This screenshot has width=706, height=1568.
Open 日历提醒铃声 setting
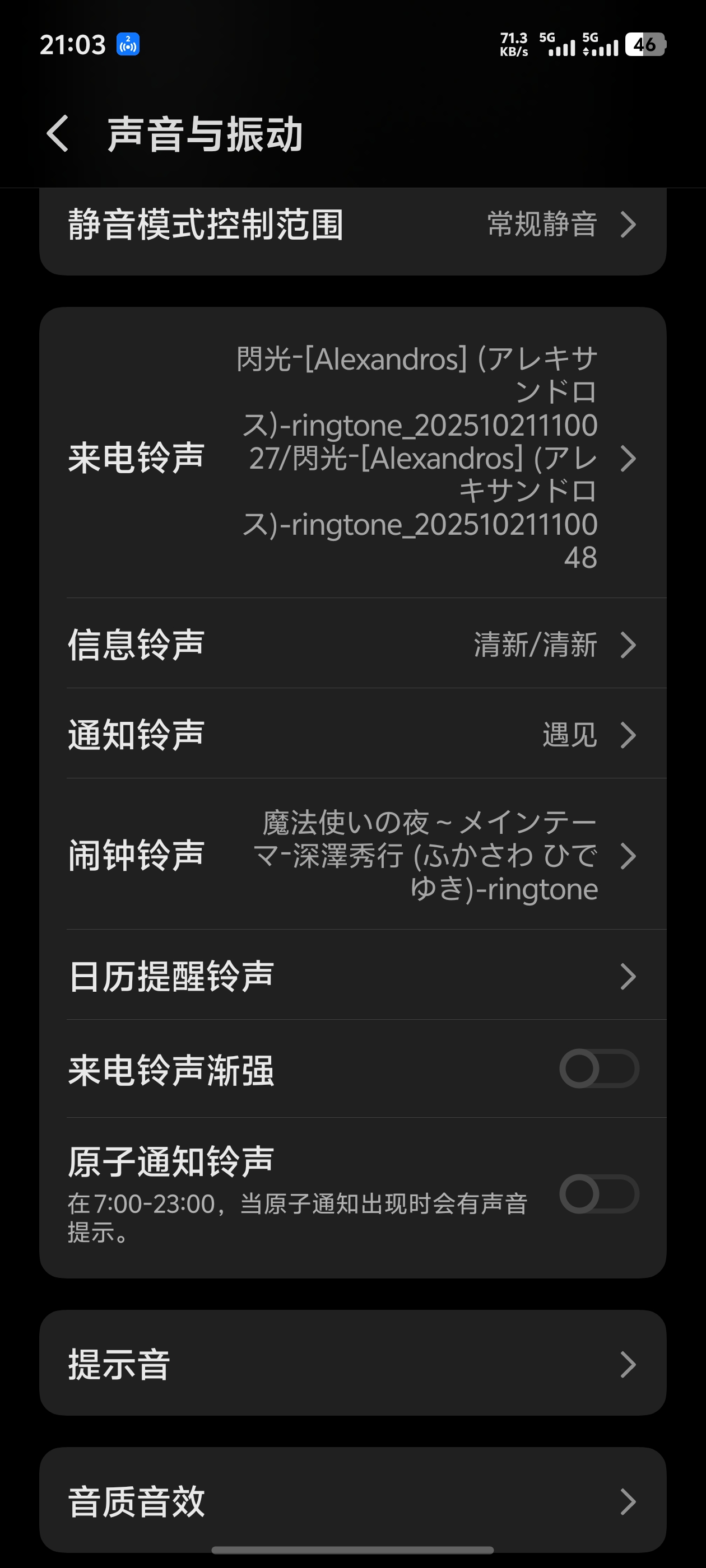352,976
